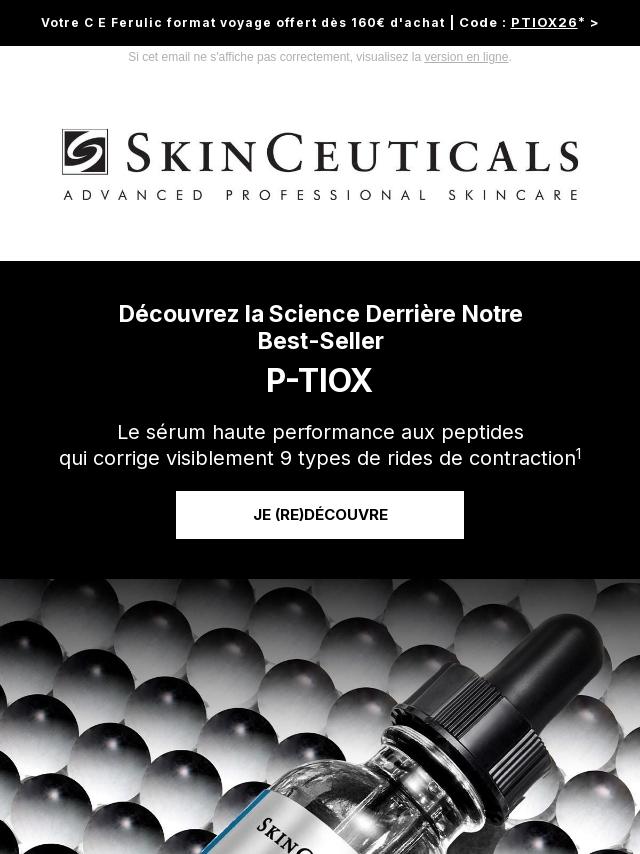The width and height of the screenshot is (640, 854).
Task: Tap the JE (RE)DÉCOUVRE button
Action: click(x=320, y=515)
